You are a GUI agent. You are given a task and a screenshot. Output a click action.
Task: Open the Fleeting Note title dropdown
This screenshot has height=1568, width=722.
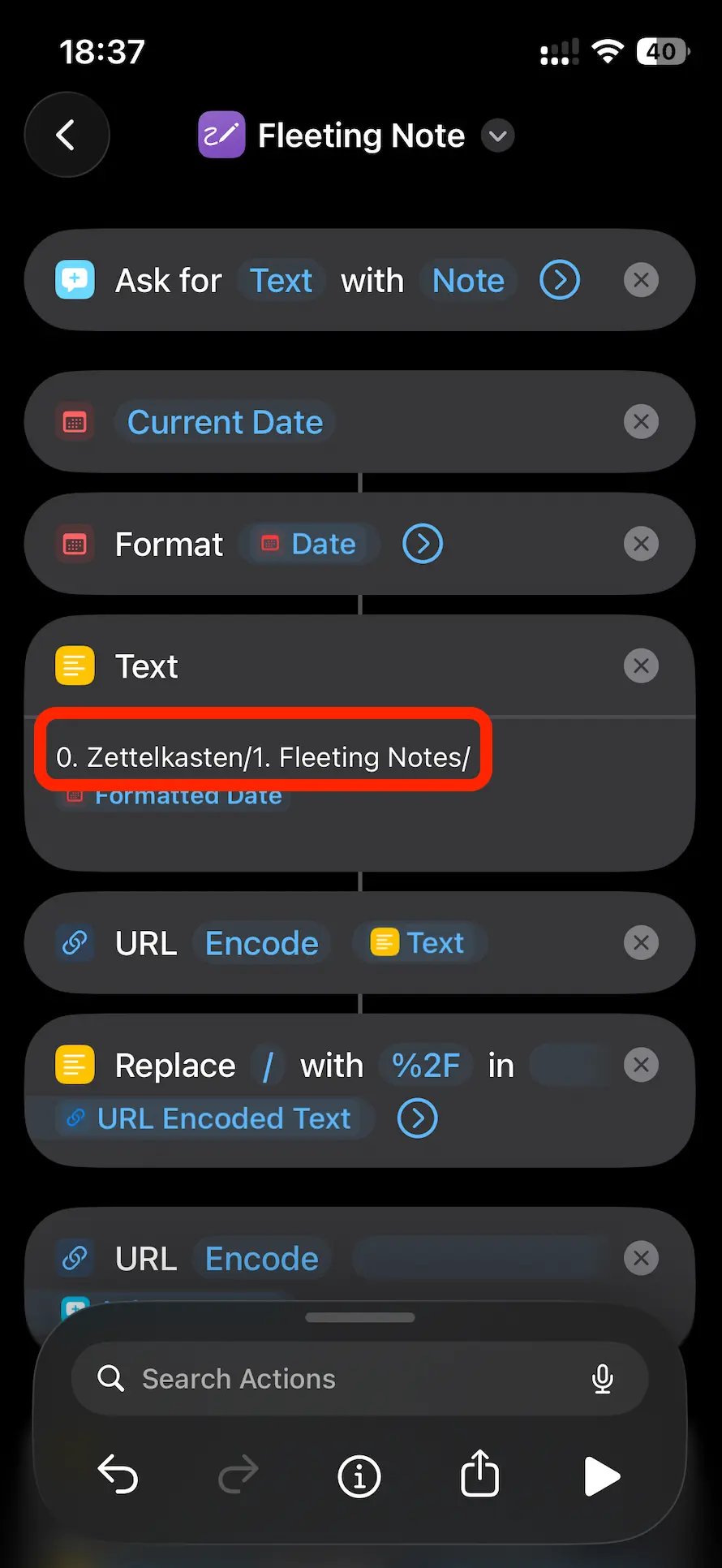click(498, 136)
